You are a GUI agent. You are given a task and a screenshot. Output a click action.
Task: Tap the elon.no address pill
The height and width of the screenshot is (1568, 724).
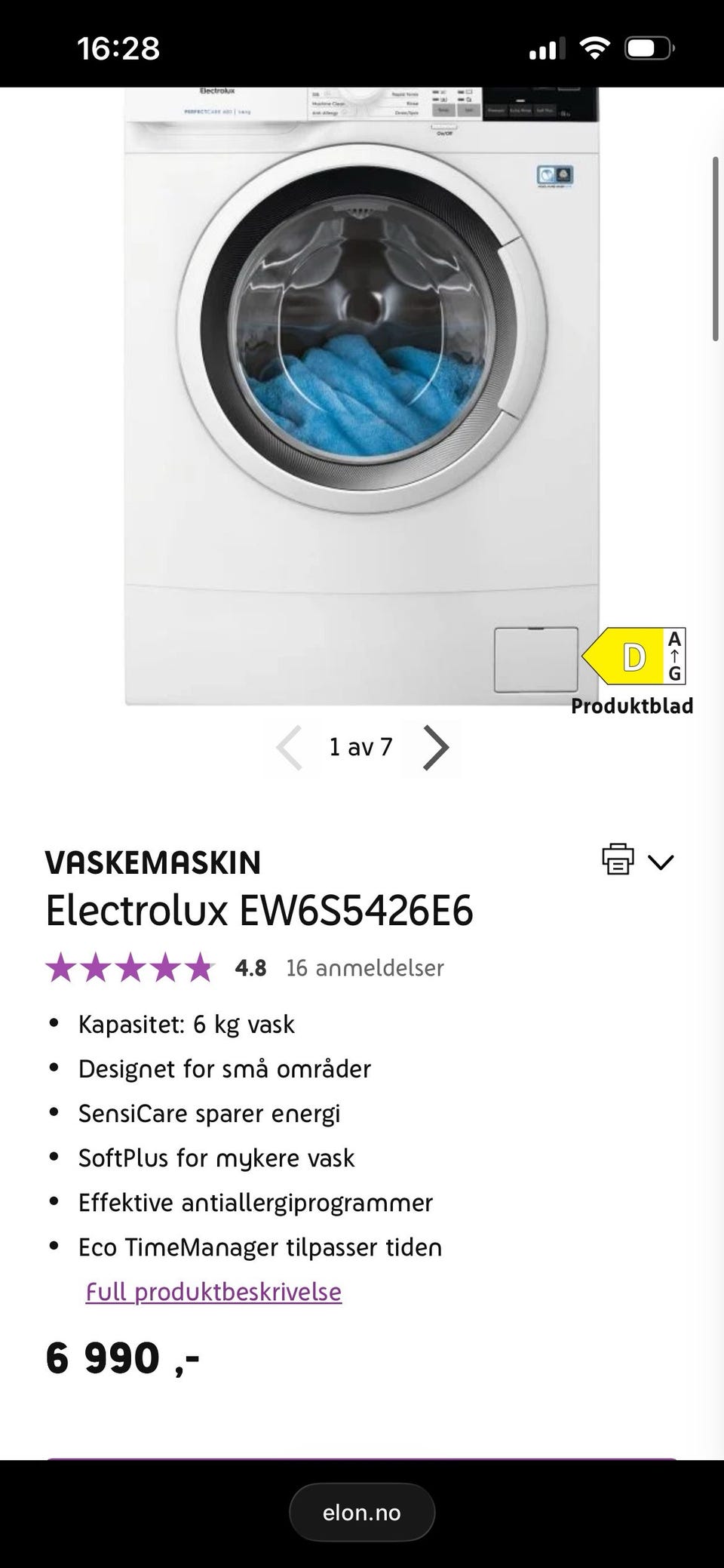[x=362, y=1512]
